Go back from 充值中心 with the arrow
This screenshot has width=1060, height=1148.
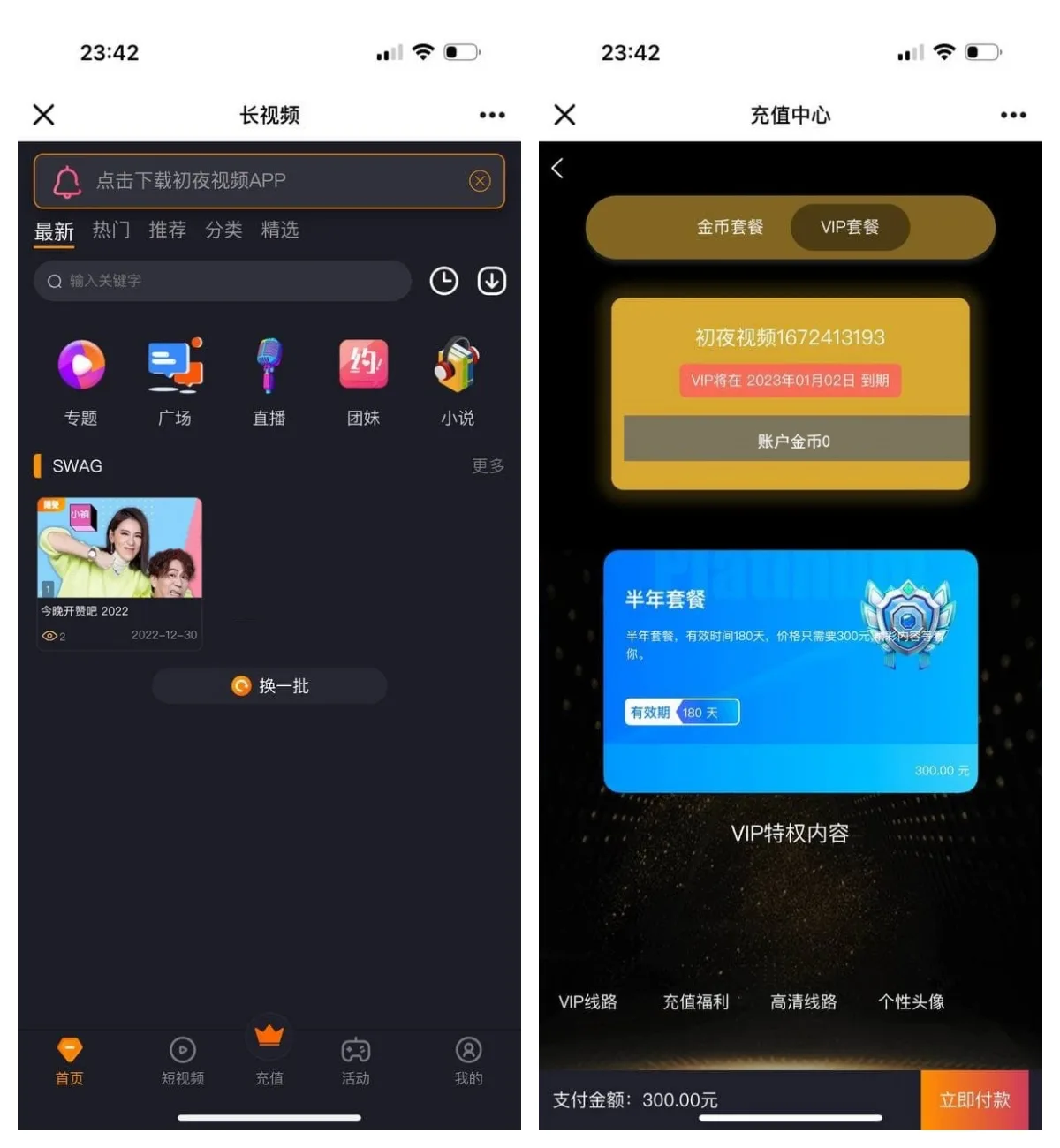(557, 169)
